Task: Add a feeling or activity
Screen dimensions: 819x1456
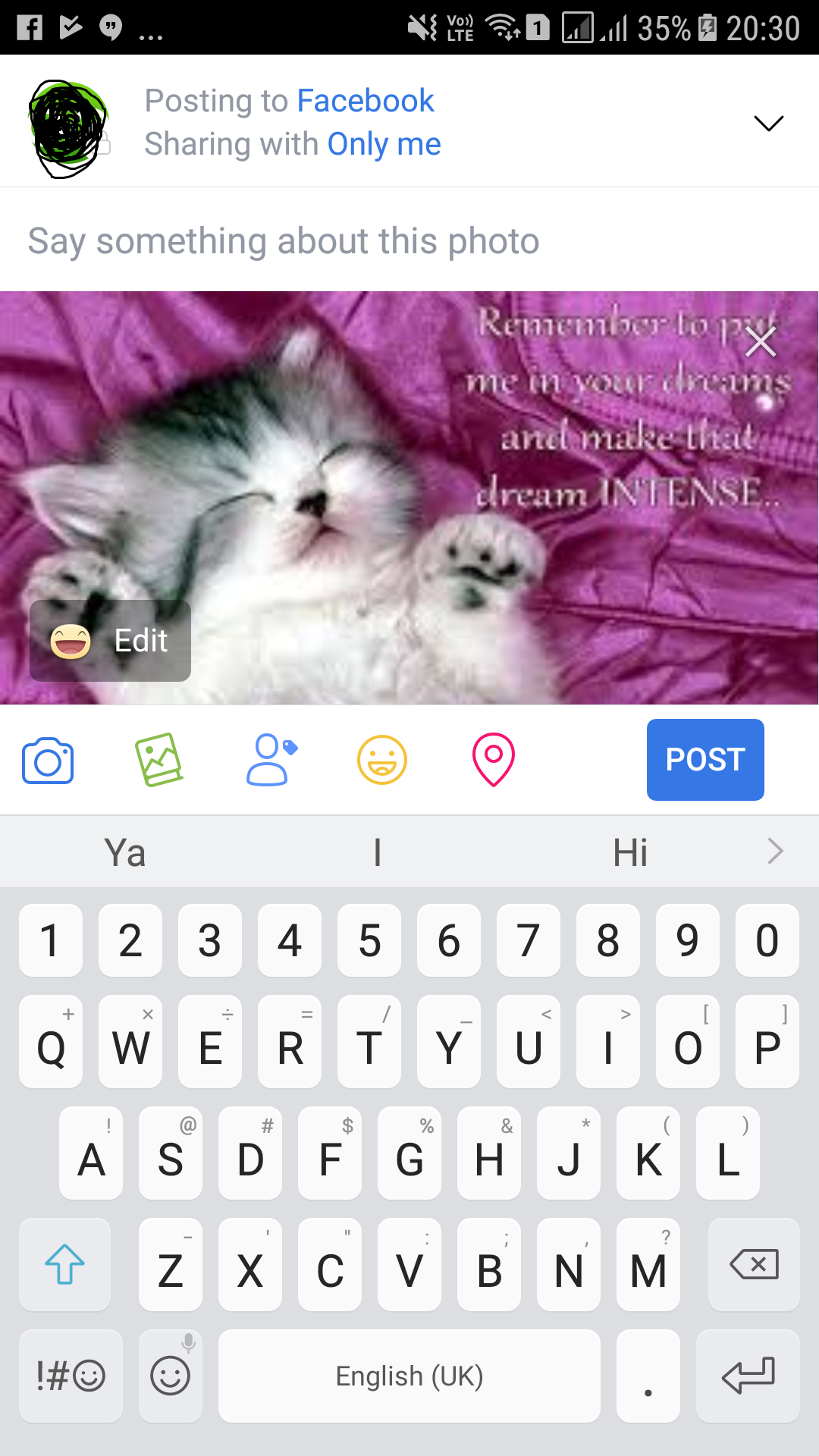Action: pos(382,760)
